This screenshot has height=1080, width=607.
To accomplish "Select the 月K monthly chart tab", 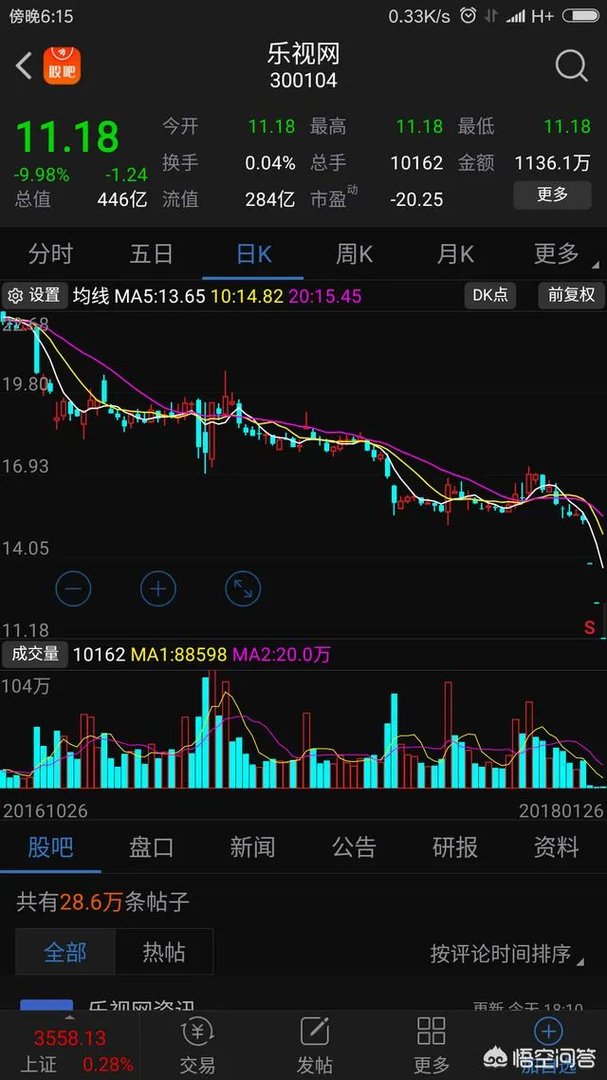I will [455, 254].
